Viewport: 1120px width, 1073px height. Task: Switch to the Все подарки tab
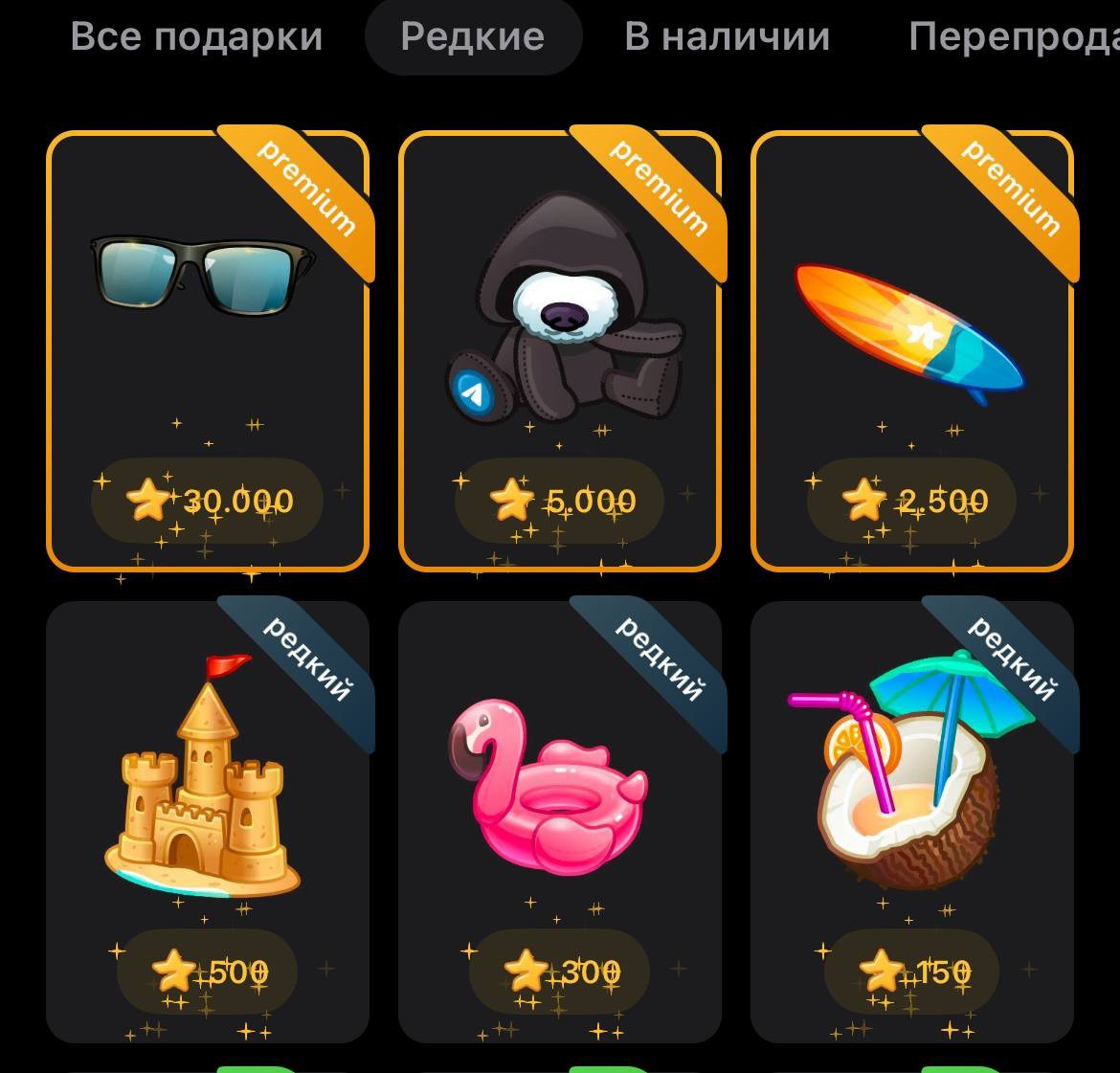196,37
